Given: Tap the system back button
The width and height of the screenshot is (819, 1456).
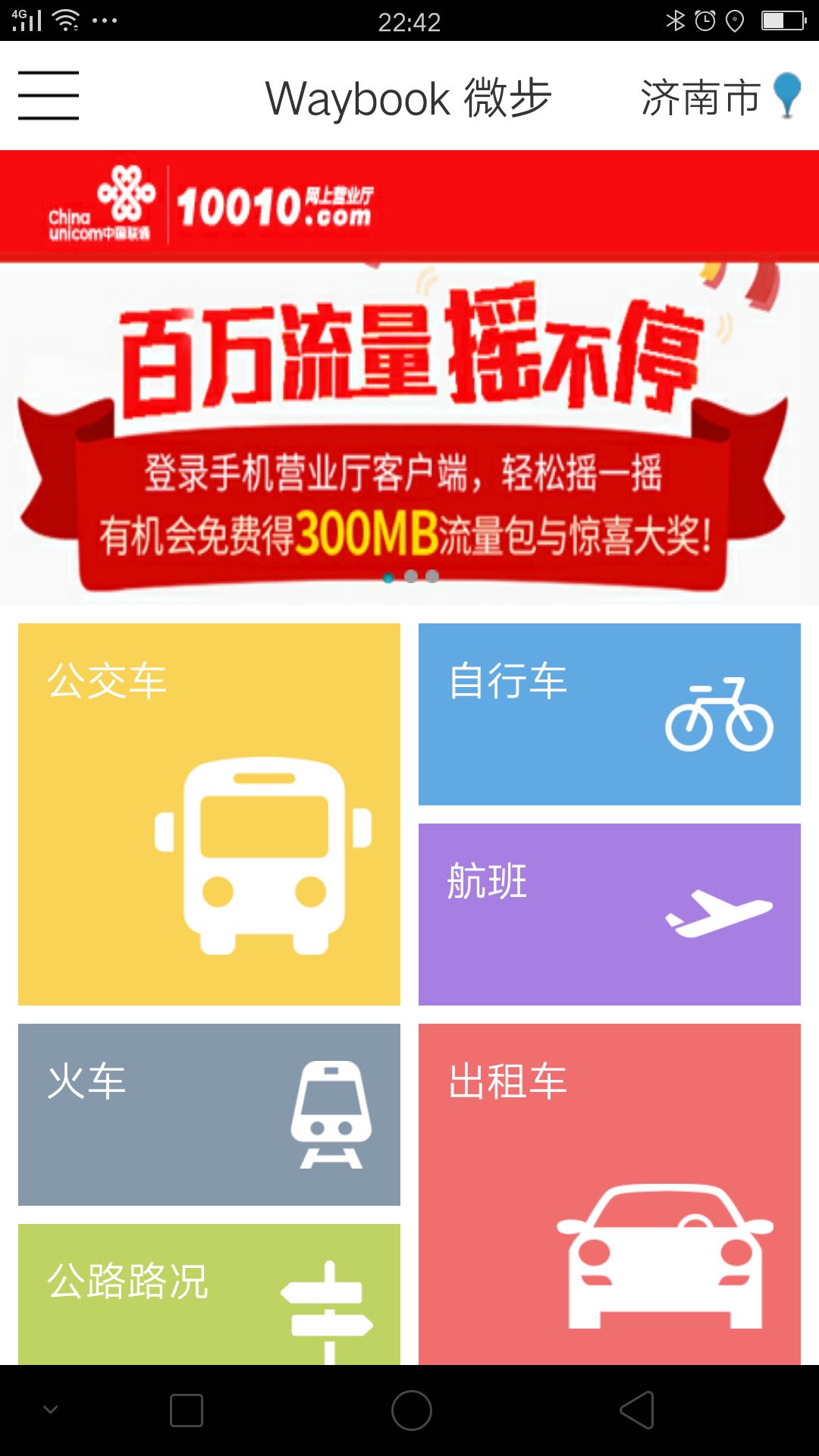Looking at the screenshot, I should 637,1410.
